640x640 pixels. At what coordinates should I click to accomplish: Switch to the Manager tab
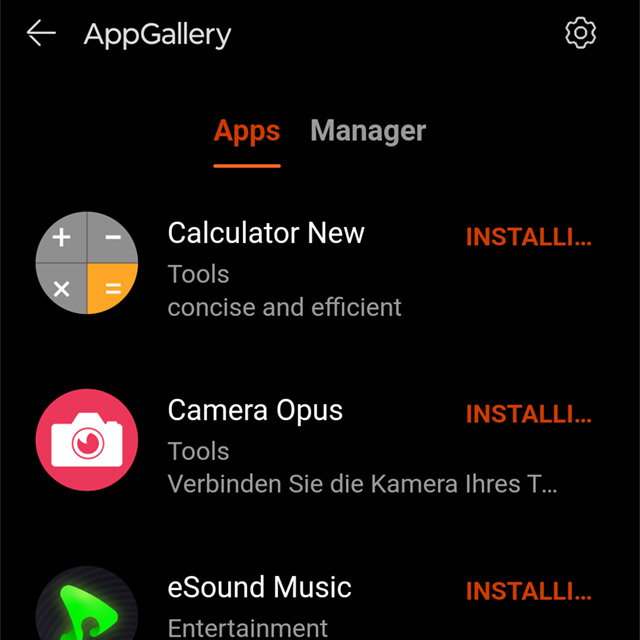[368, 131]
